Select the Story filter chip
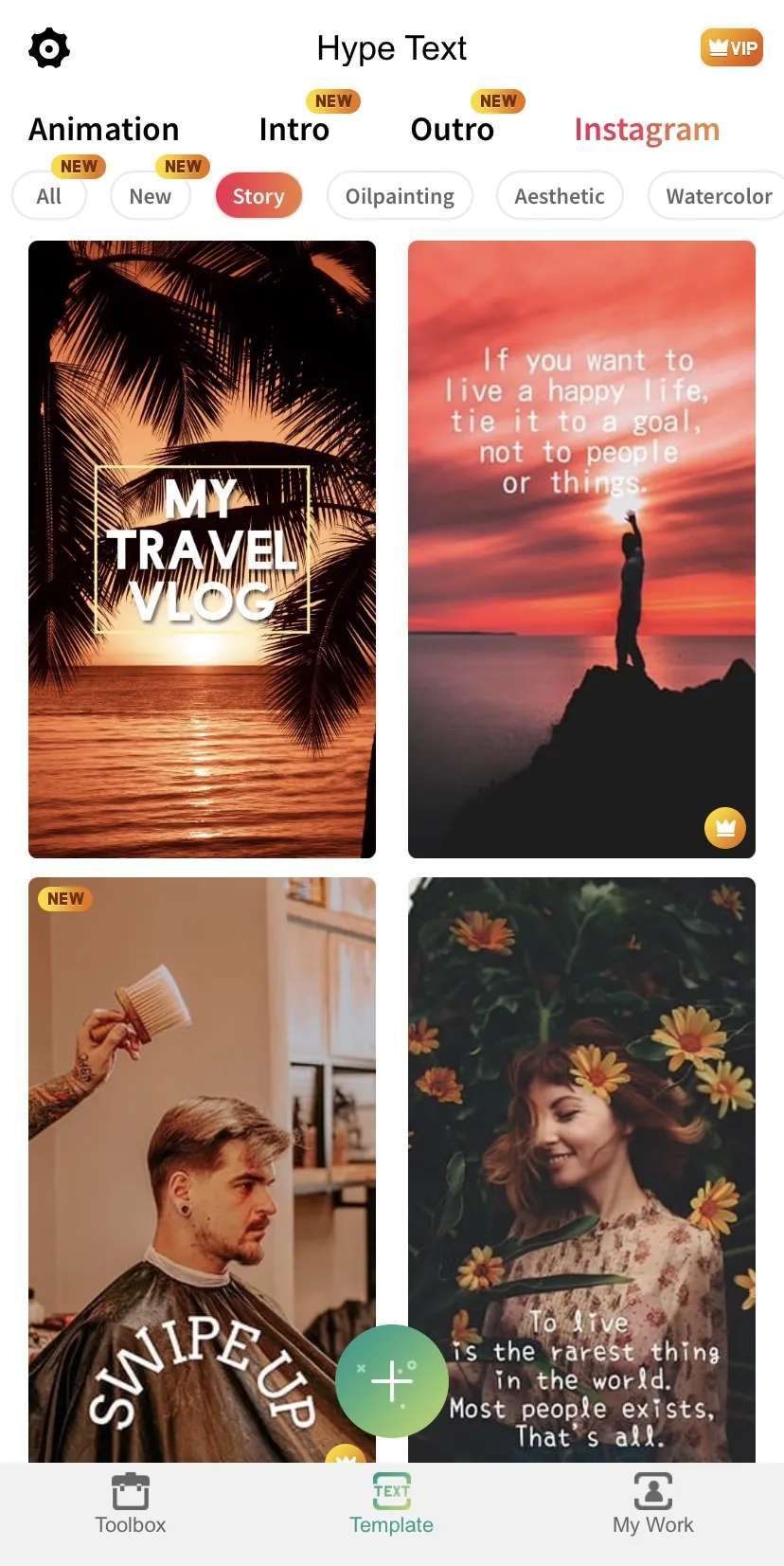Image resolution: width=784 pixels, height=1566 pixels. (258, 196)
